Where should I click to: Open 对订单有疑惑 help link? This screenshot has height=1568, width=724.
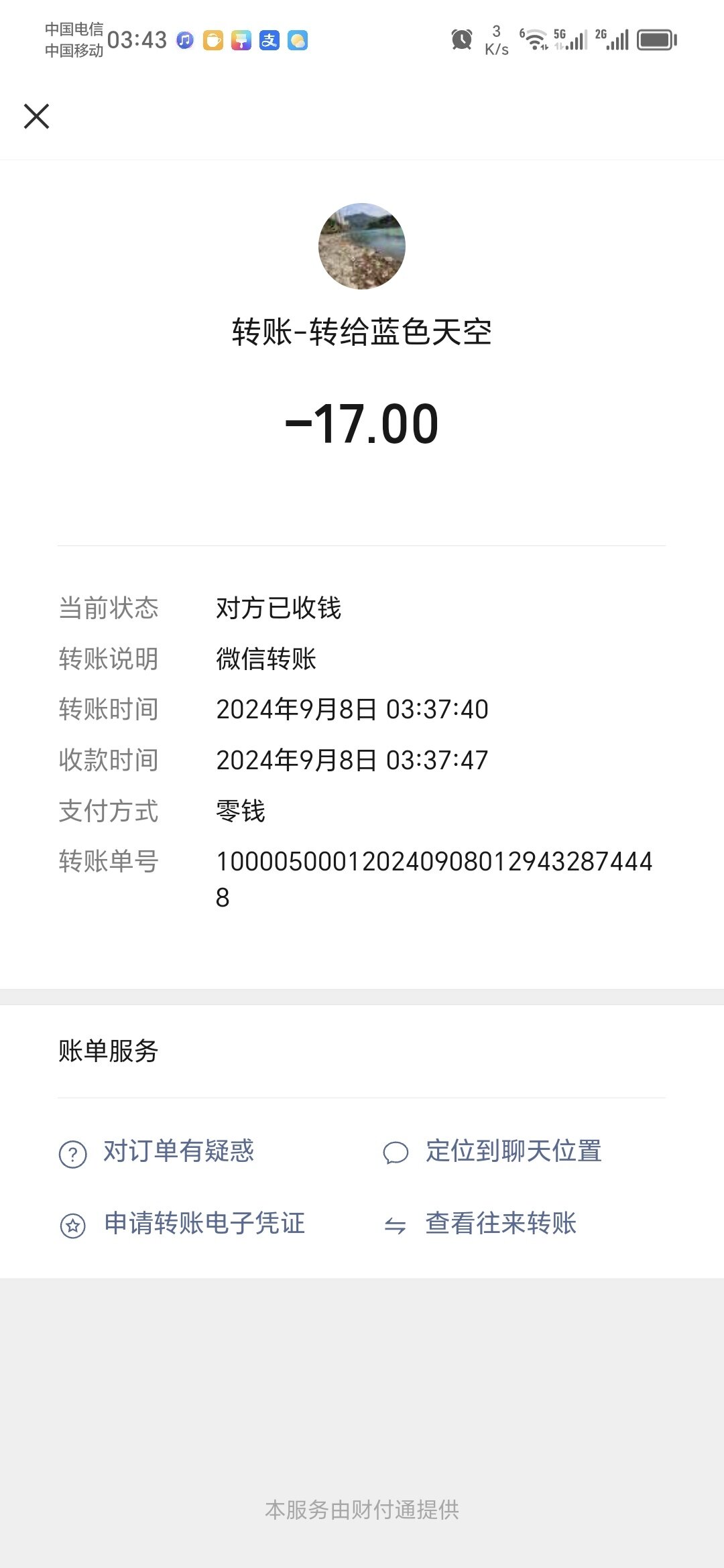click(x=178, y=1151)
